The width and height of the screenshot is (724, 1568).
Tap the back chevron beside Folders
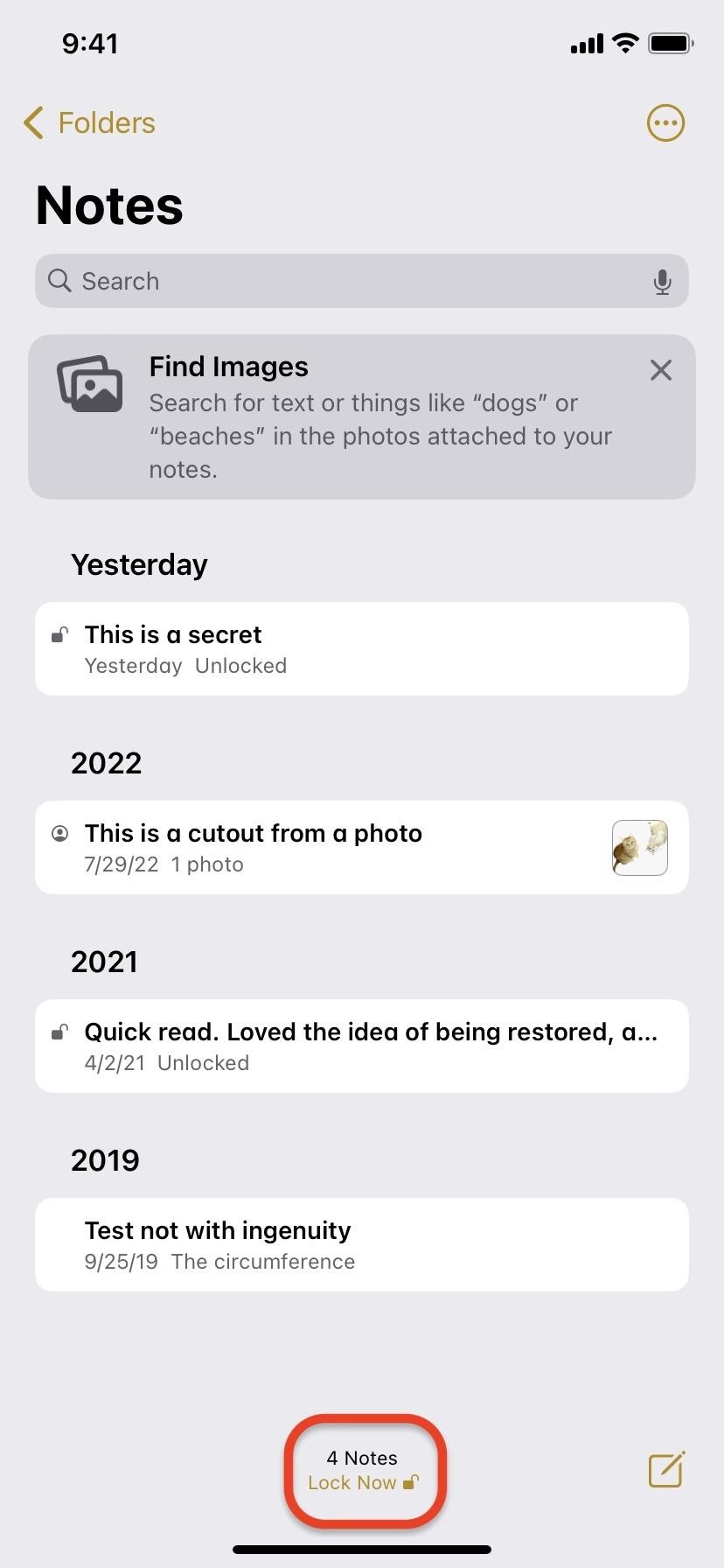tap(33, 122)
